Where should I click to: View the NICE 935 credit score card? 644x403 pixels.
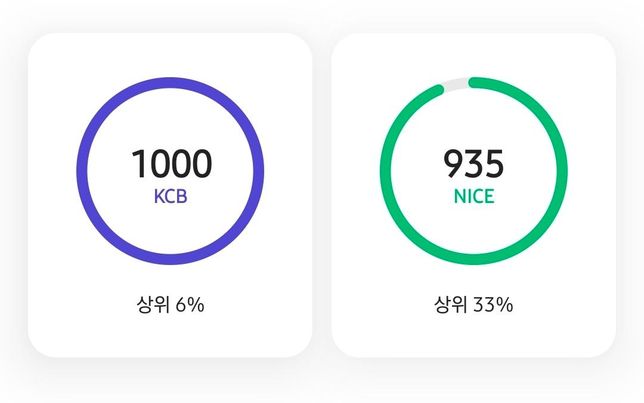(473, 195)
